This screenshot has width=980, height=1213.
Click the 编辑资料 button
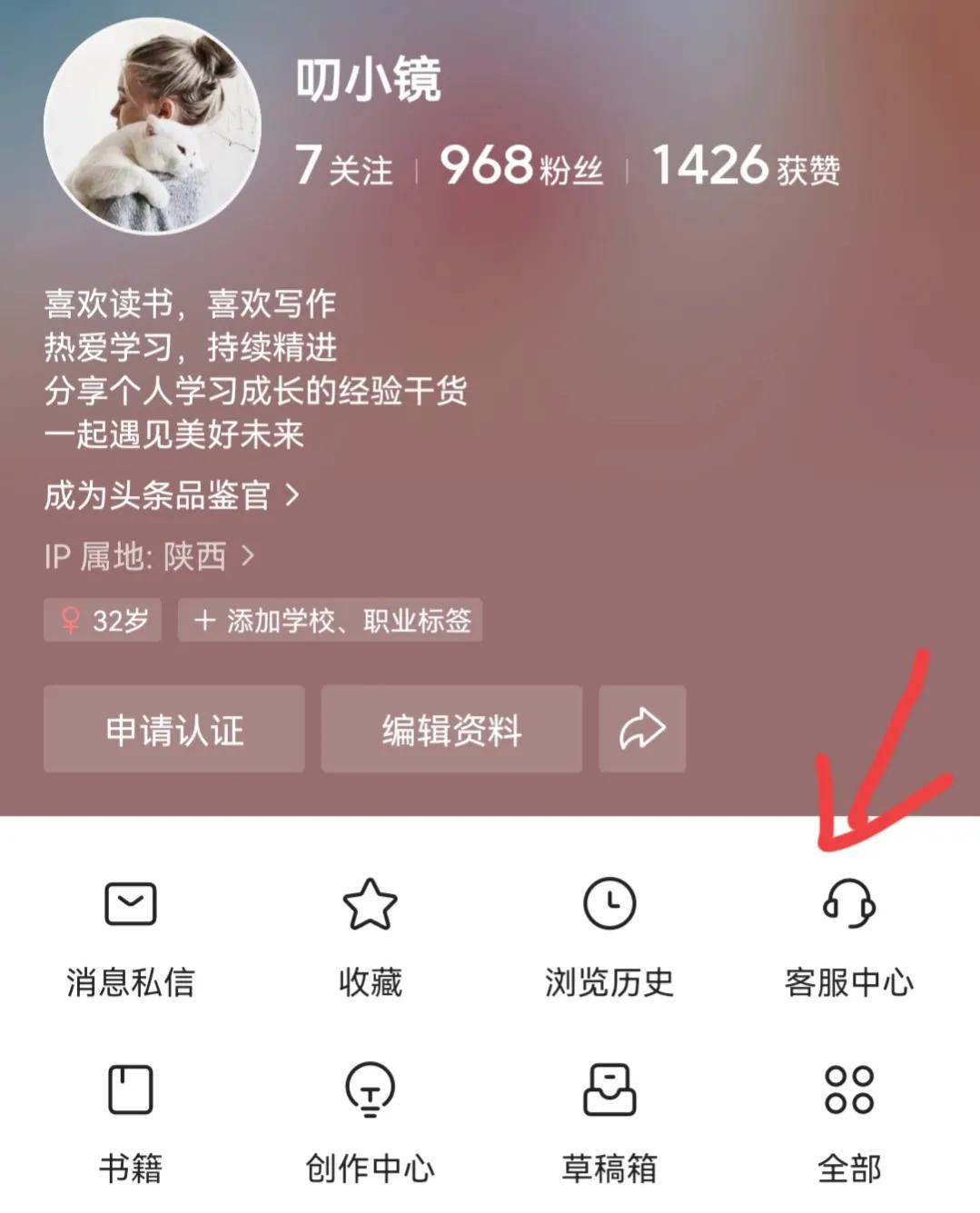(x=451, y=729)
